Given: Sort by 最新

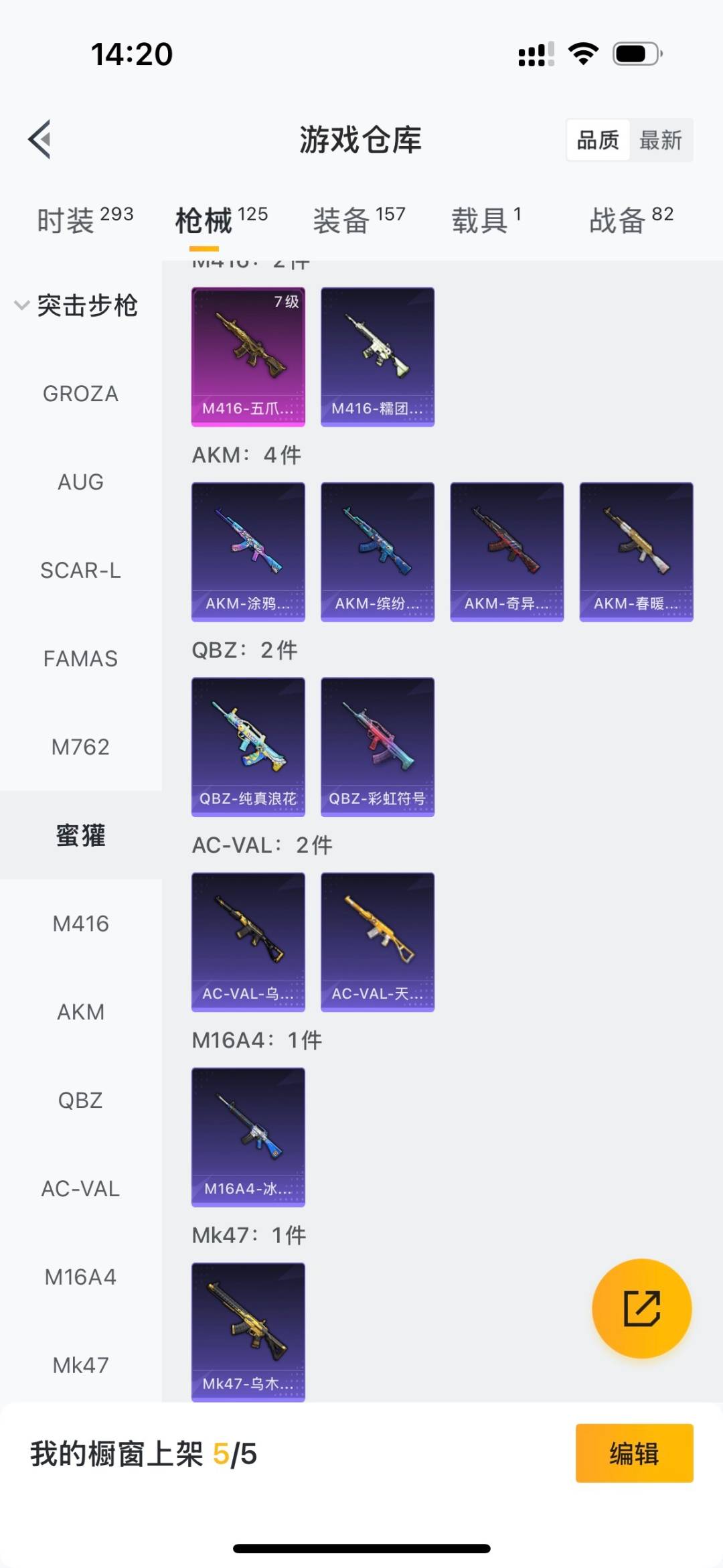Looking at the screenshot, I should coord(660,140).
